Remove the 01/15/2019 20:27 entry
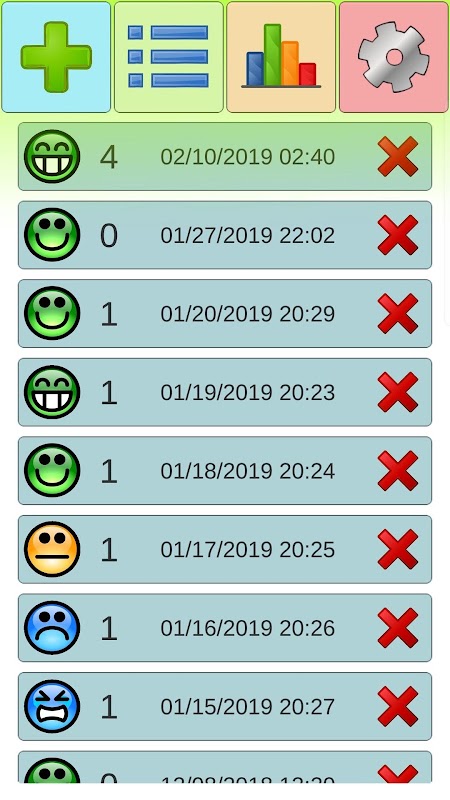Image resolution: width=450 pixels, height=800 pixels. pos(398,707)
